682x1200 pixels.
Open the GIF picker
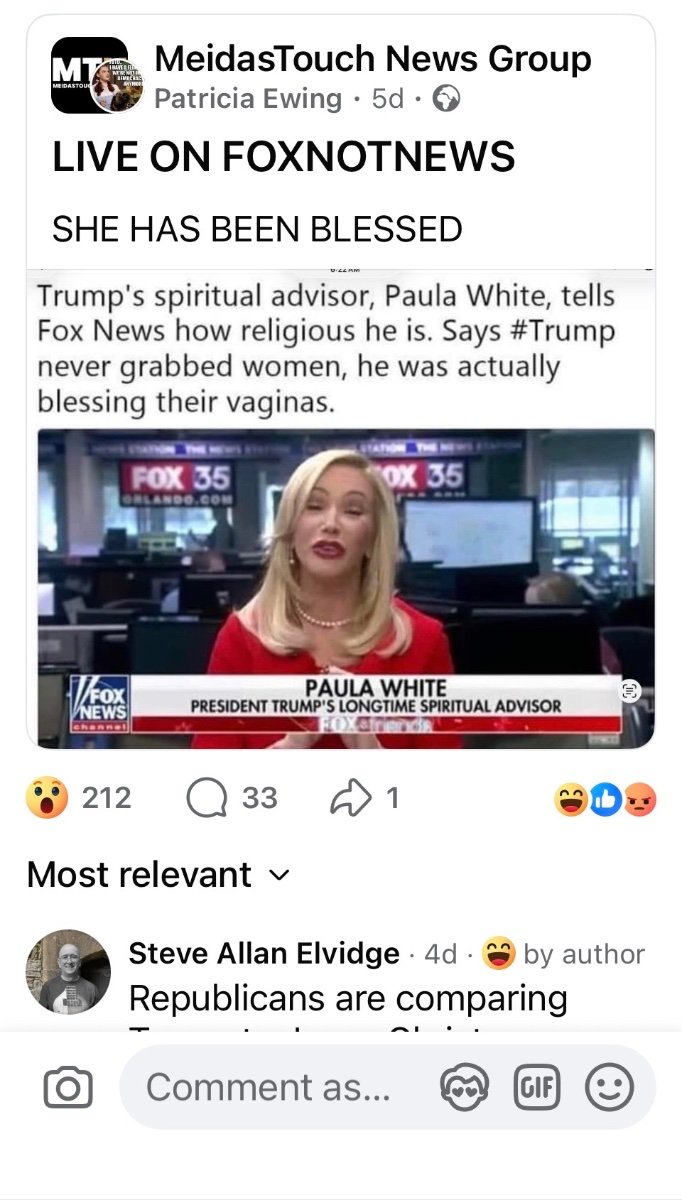(536, 1088)
